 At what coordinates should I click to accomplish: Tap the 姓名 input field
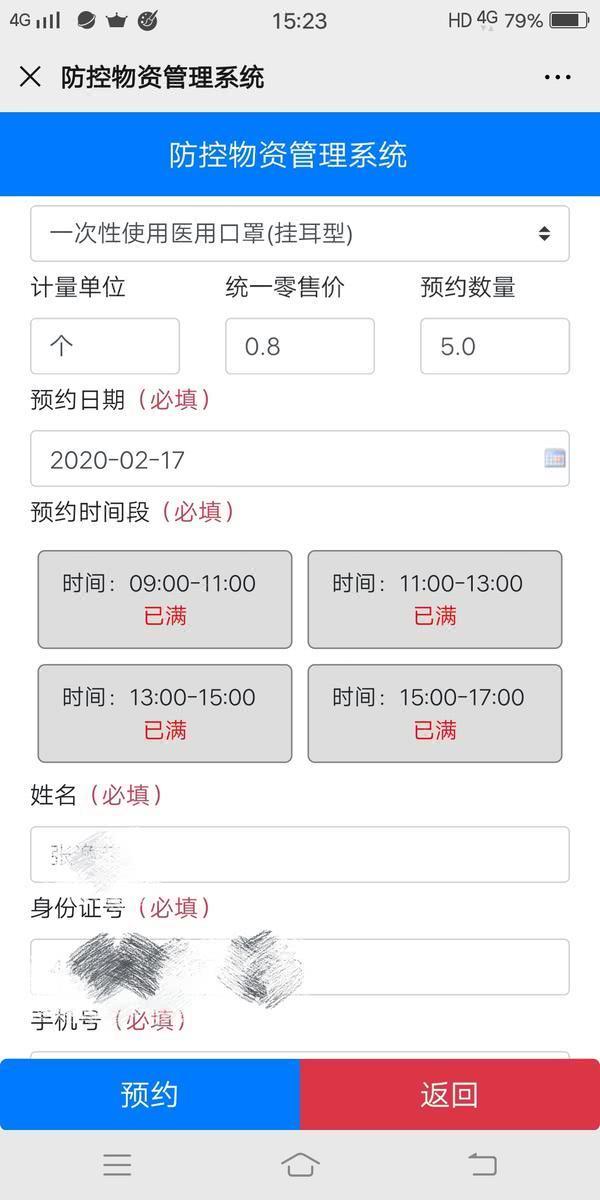click(x=300, y=855)
